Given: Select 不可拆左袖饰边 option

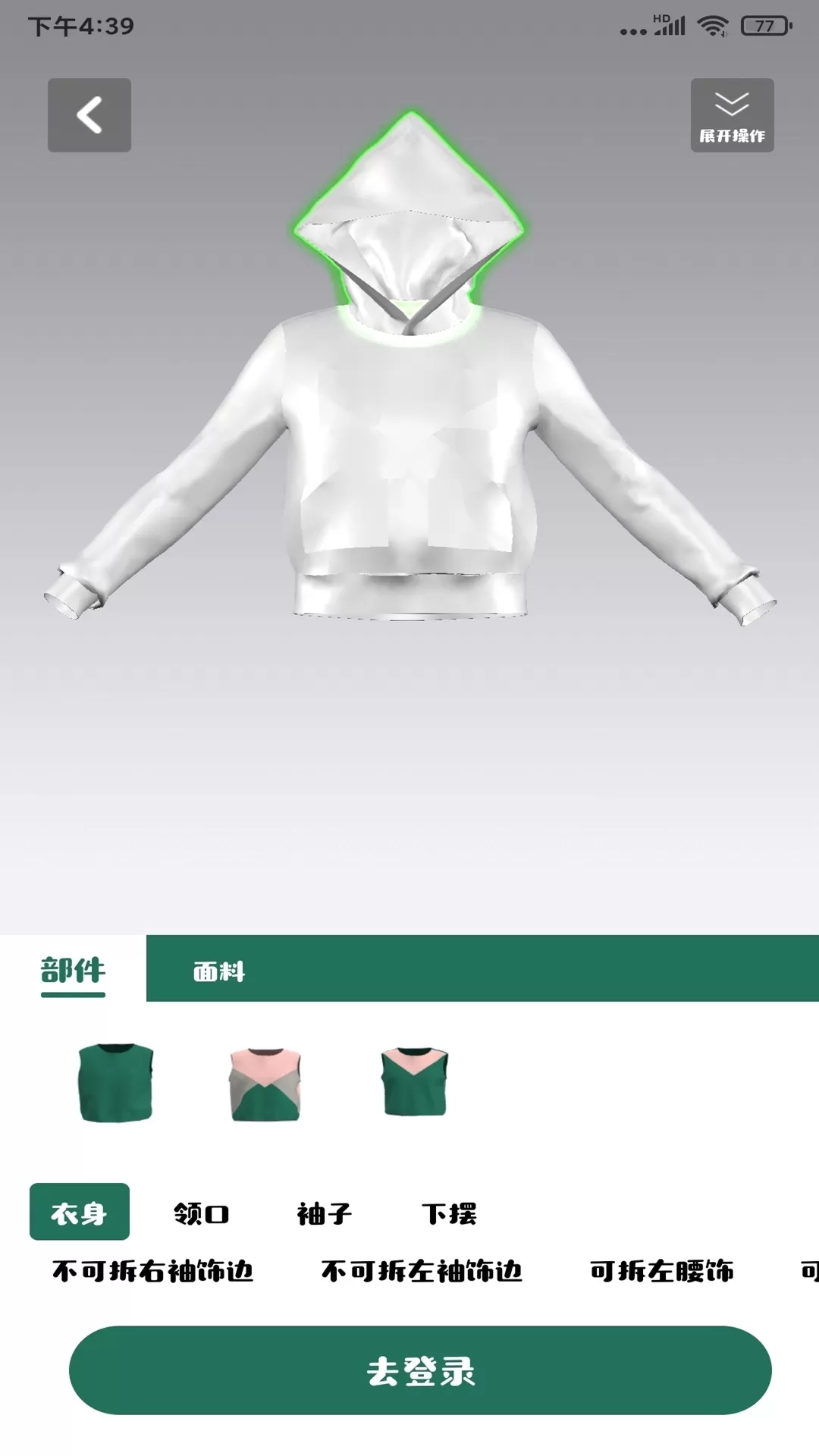Looking at the screenshot, I should (422, 1271).
